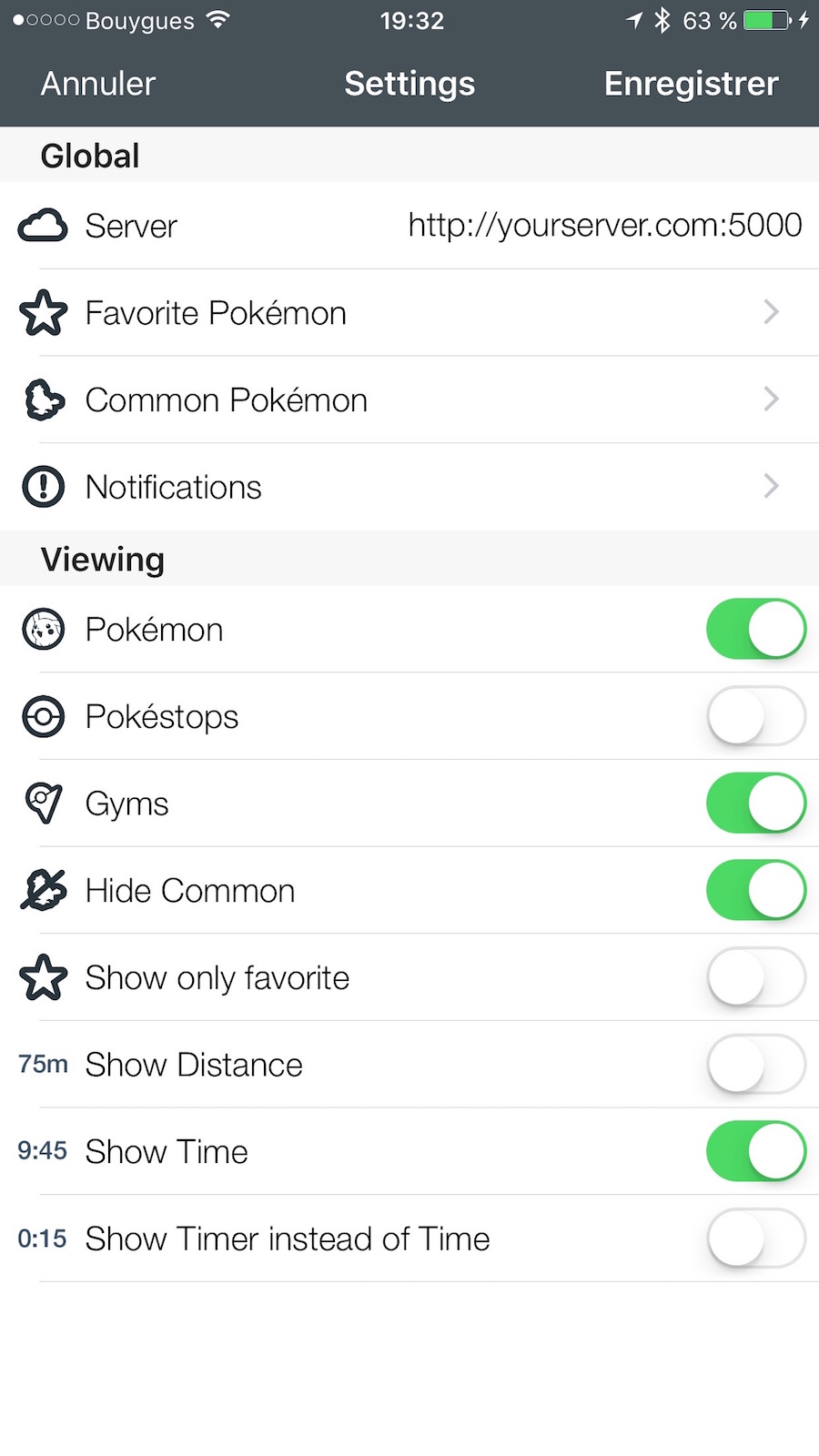This screenshot has width=819, height=1456.
Task: Edit the Server URL field
Action: pos(604,226)
